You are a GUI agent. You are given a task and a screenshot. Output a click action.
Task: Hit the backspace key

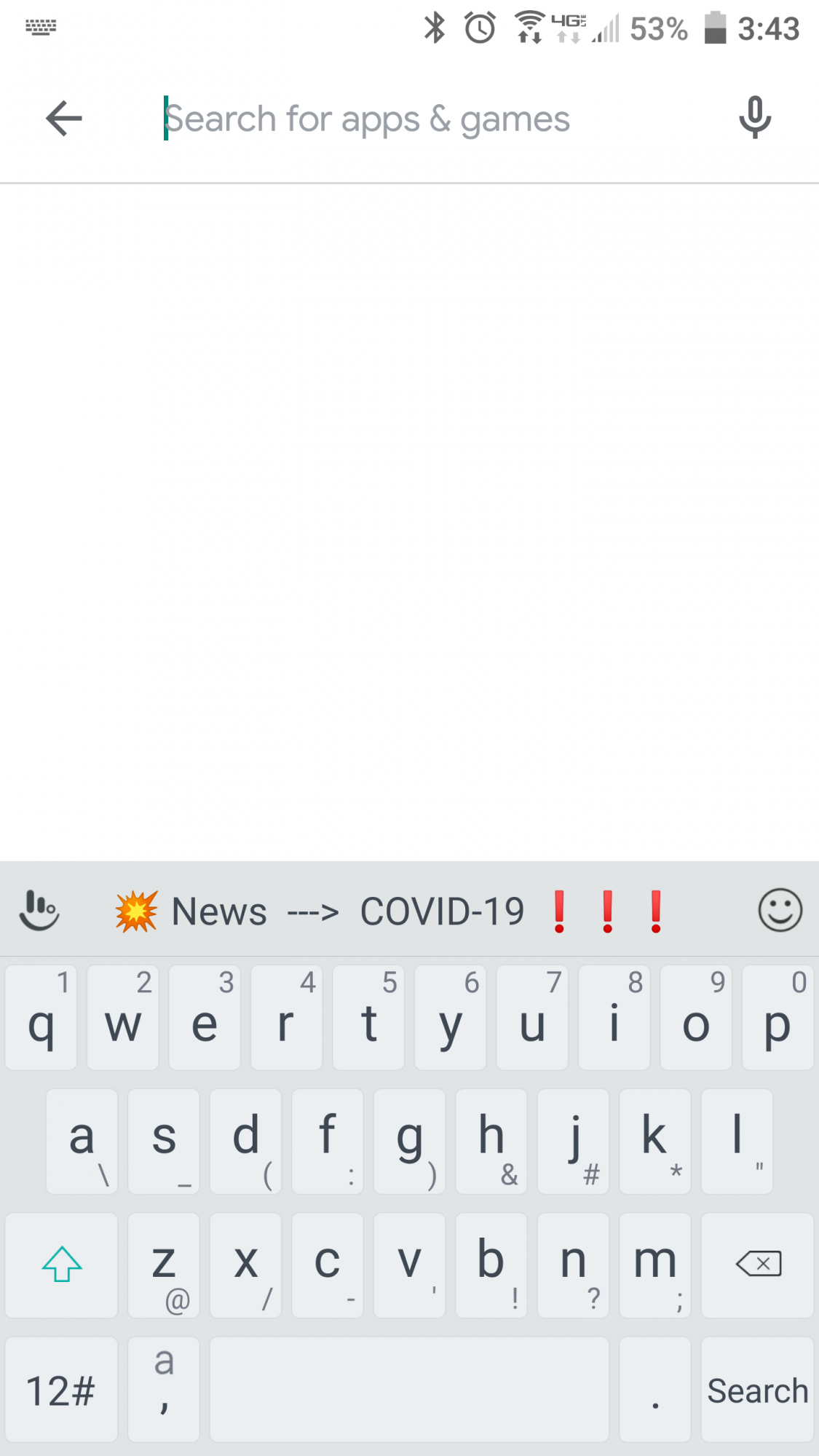[757, 1265]
